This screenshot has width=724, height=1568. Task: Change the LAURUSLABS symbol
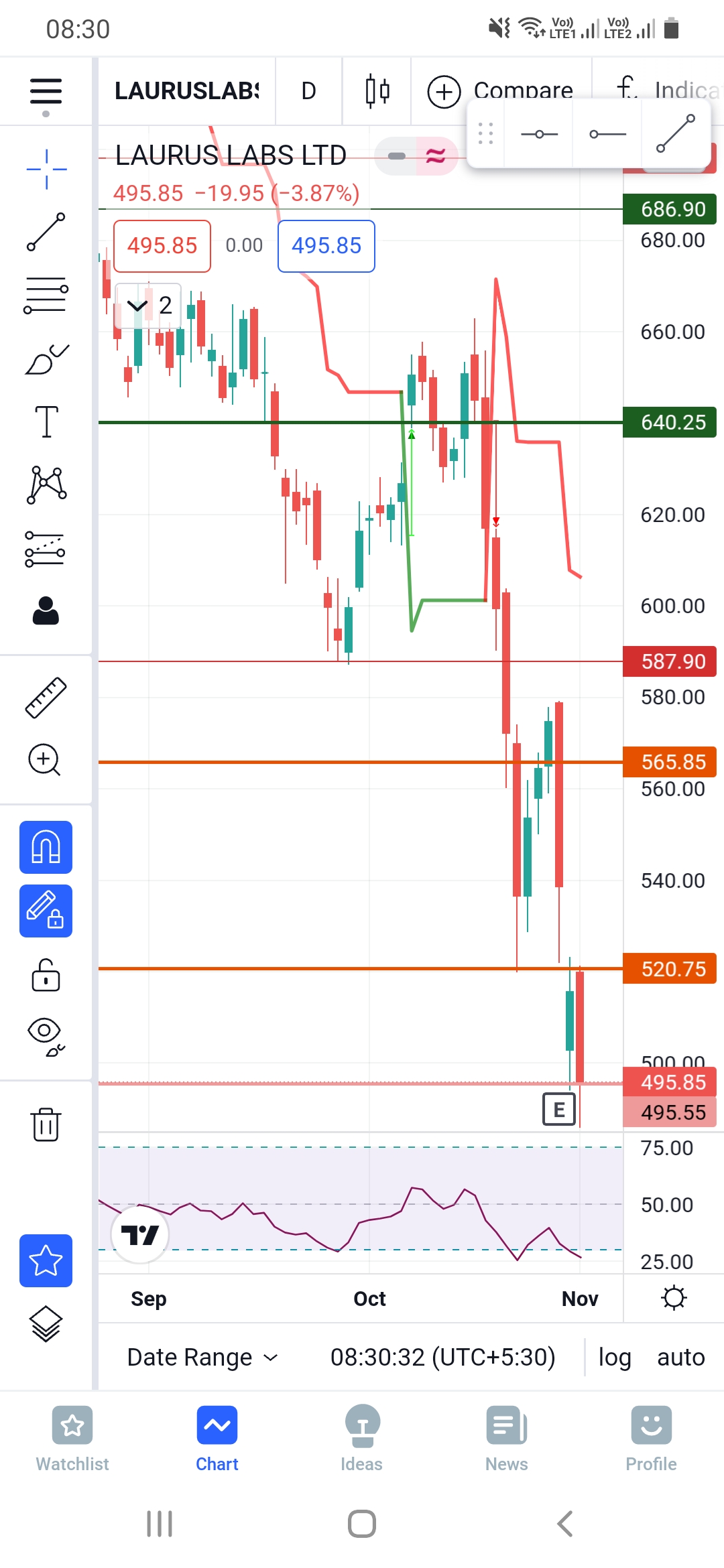[x=186, y=91]
